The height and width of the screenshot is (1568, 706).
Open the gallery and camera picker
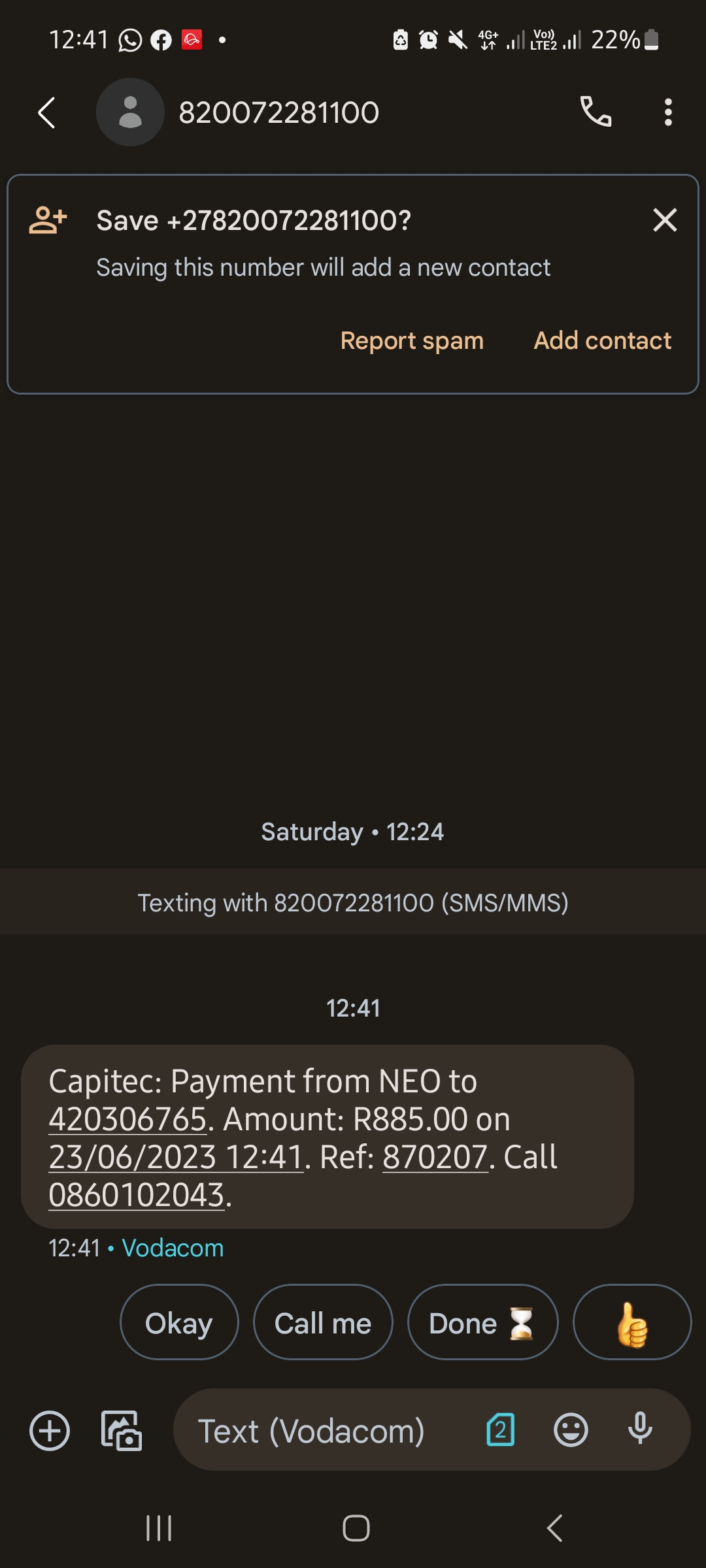click(x=122, y=1431)
